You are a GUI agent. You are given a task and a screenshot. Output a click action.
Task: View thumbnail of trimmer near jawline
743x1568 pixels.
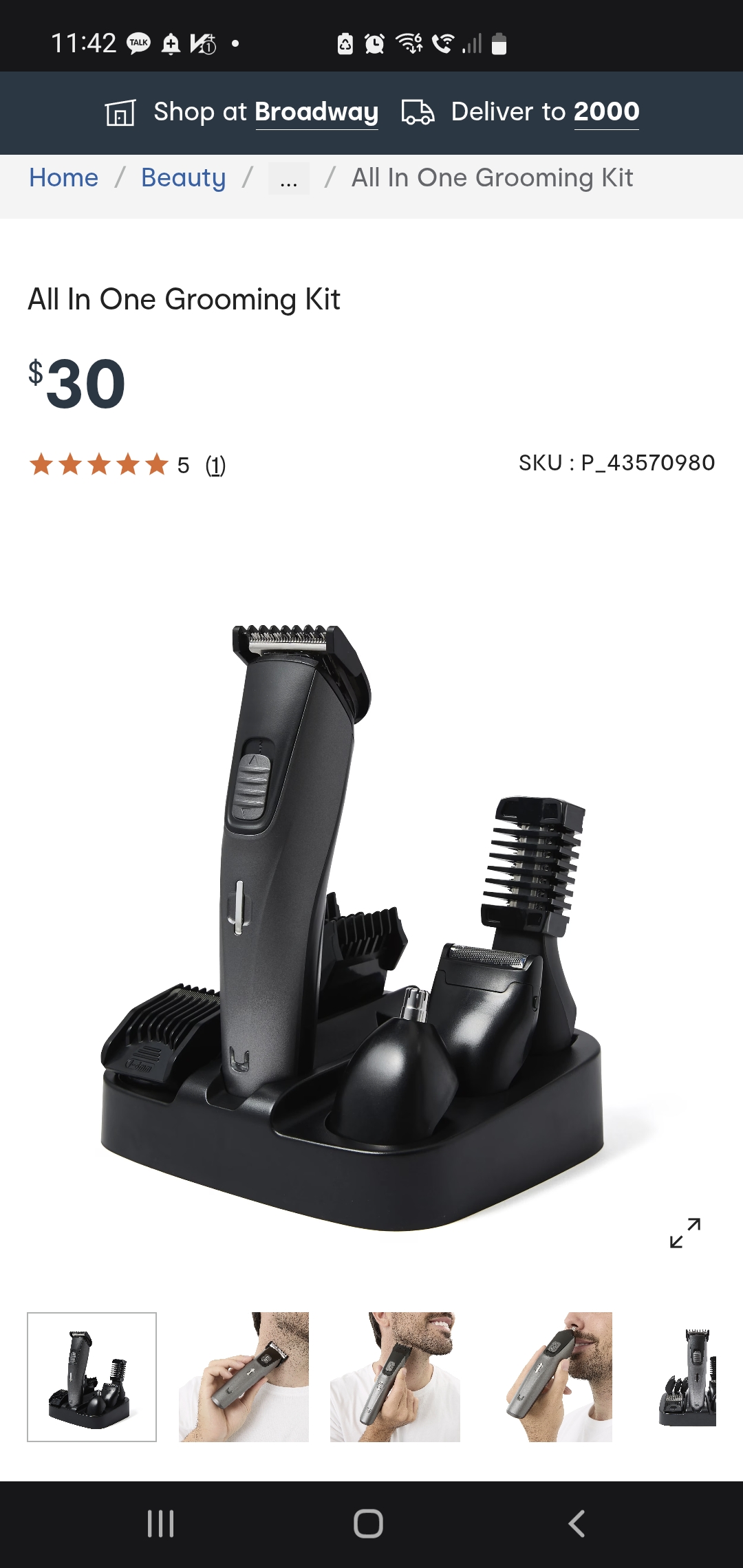pos(244,1377)
